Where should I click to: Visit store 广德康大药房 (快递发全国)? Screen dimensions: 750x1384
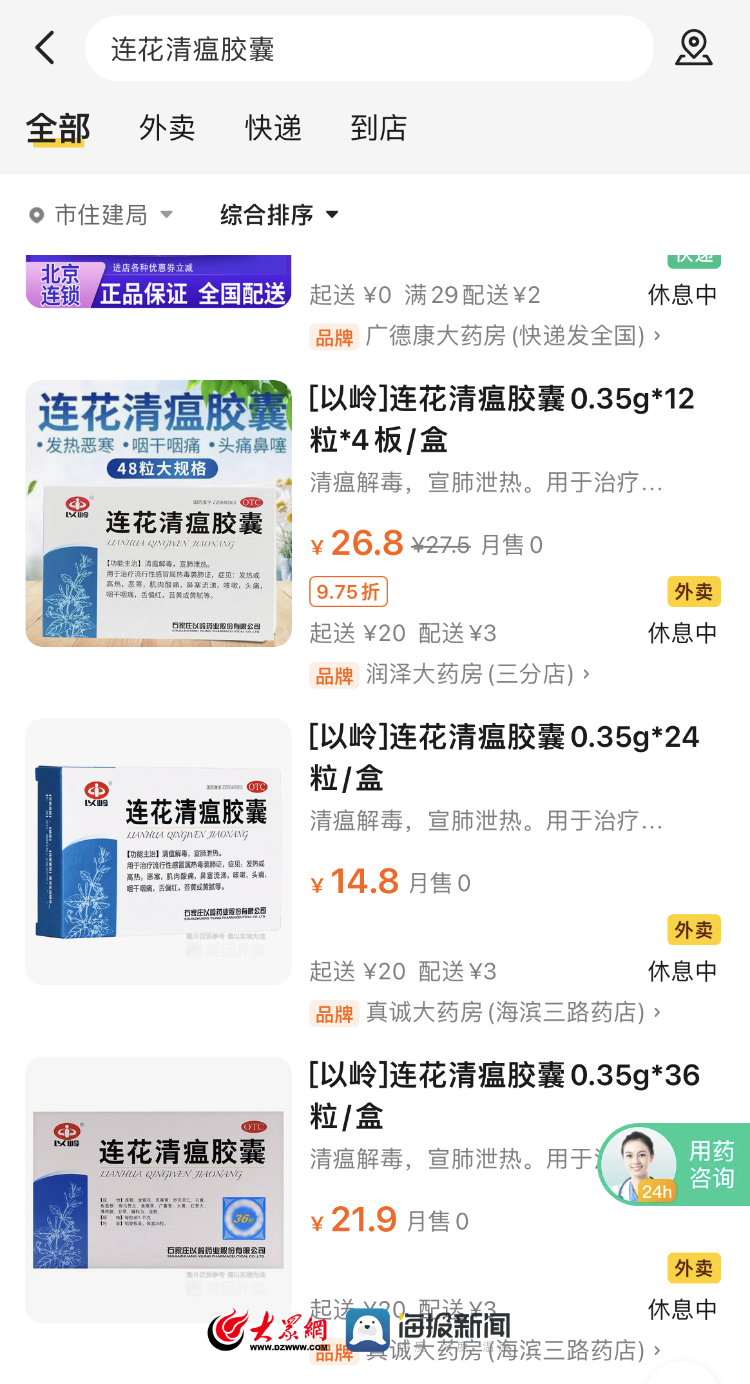504,336
